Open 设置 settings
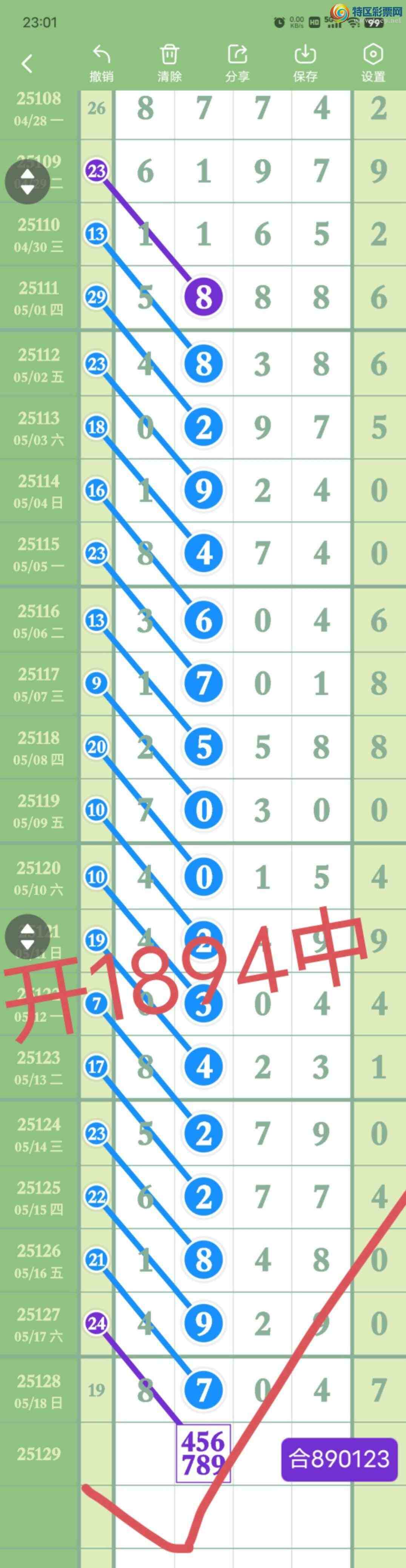 tap(372, 63)
